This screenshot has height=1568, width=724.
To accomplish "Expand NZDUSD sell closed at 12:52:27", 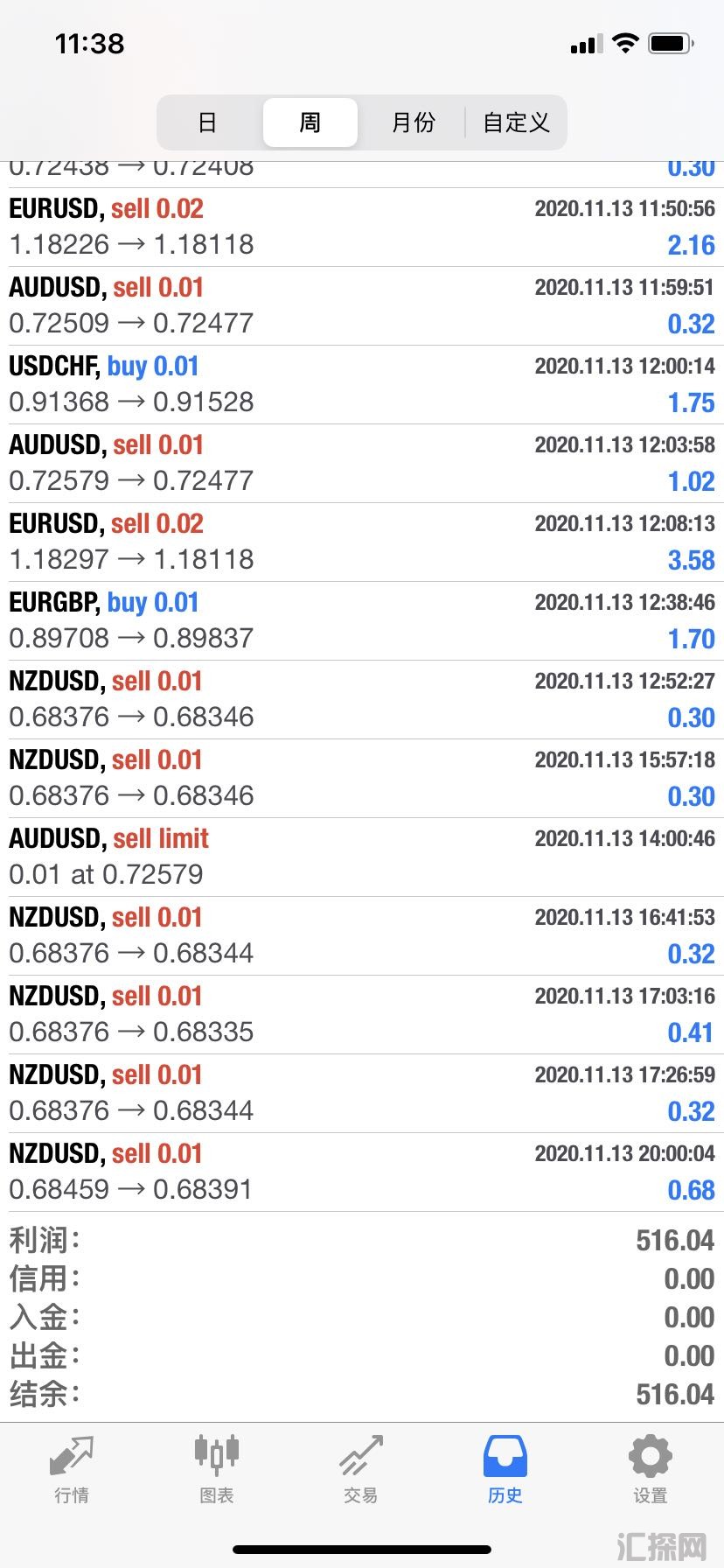I will 362,699.
